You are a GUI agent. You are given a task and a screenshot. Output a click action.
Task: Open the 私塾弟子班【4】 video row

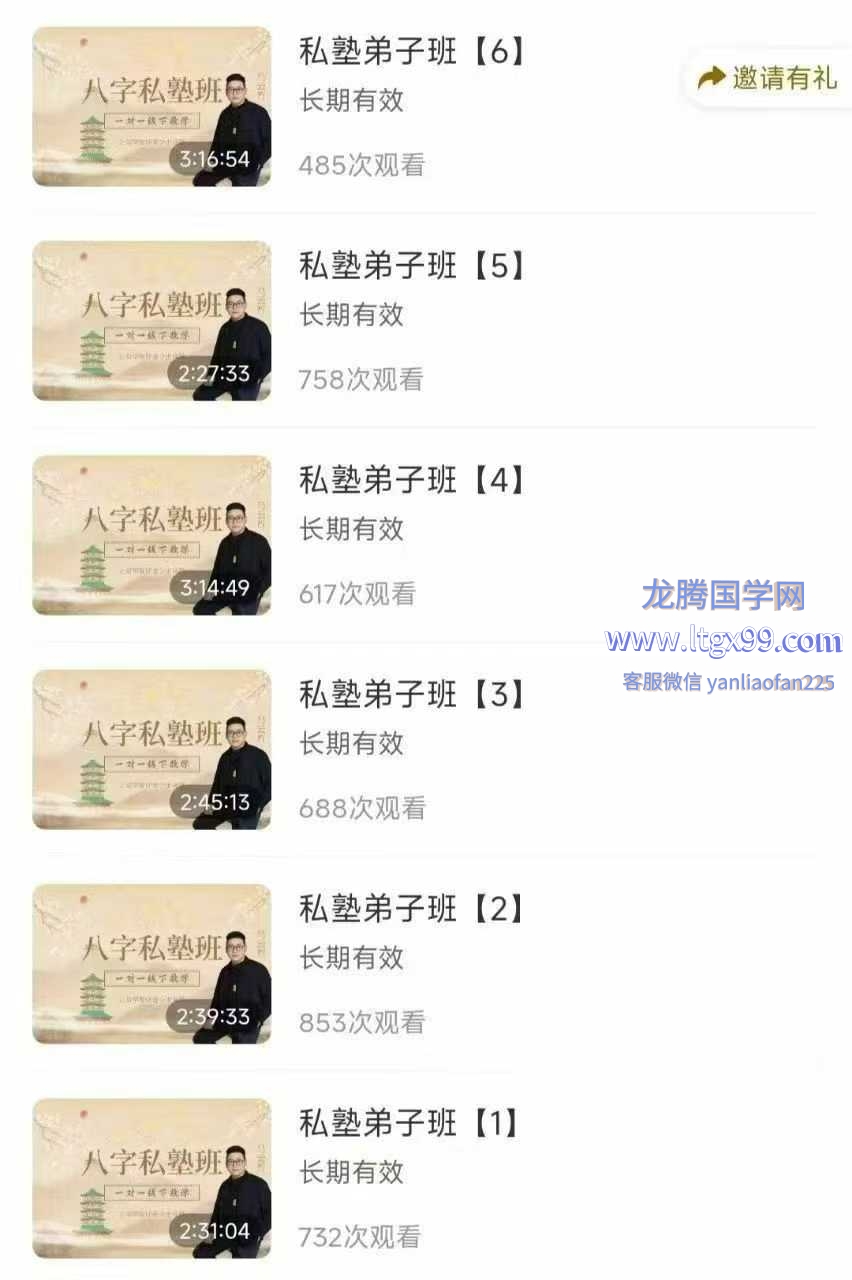point(411,481)
